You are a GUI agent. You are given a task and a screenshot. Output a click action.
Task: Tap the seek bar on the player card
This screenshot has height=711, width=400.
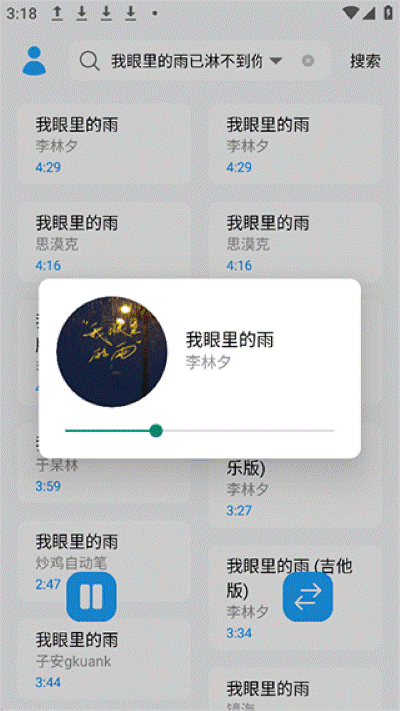point(200,431)
